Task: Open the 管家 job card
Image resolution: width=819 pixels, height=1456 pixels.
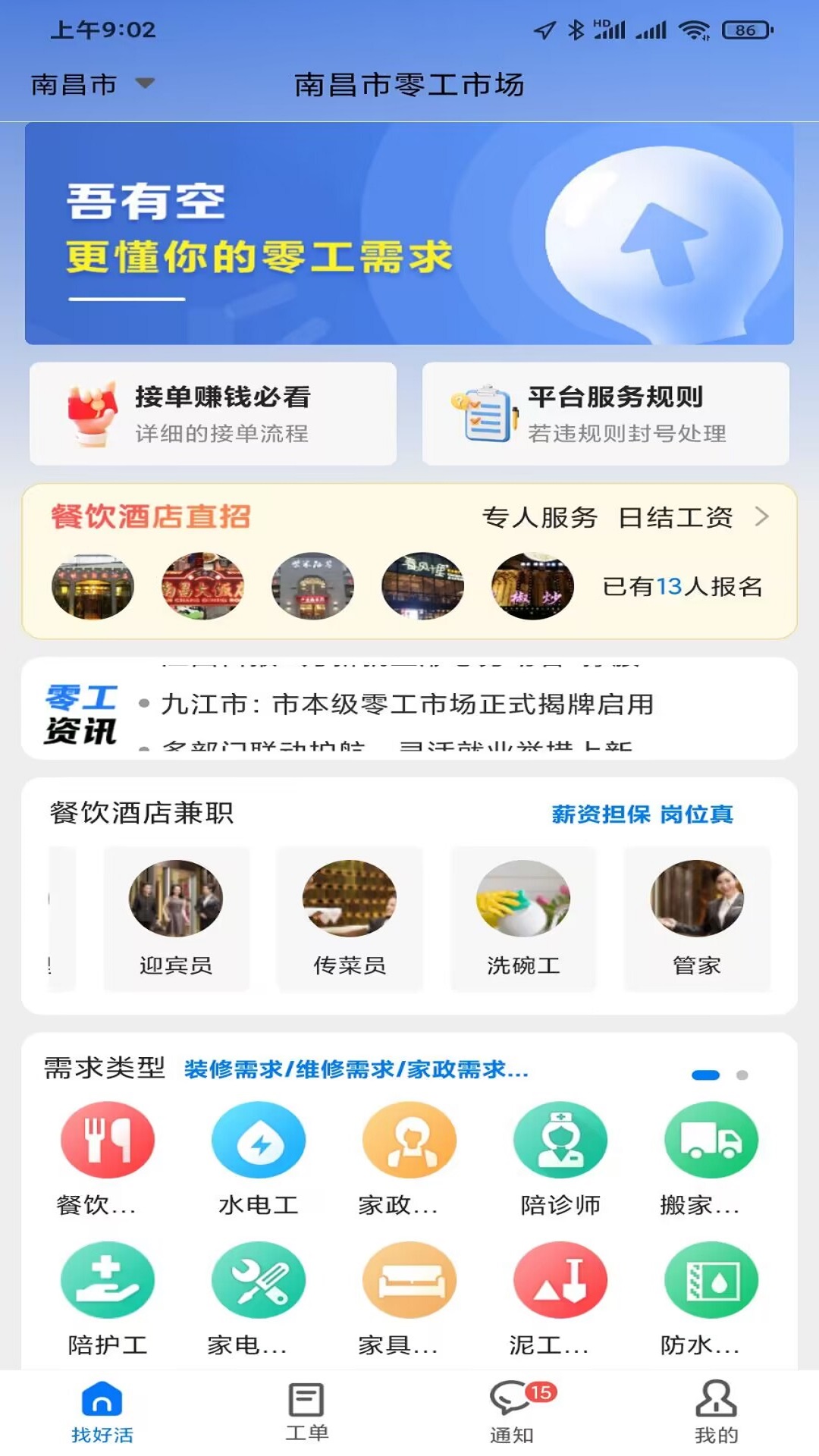Action: coord(697,918)
